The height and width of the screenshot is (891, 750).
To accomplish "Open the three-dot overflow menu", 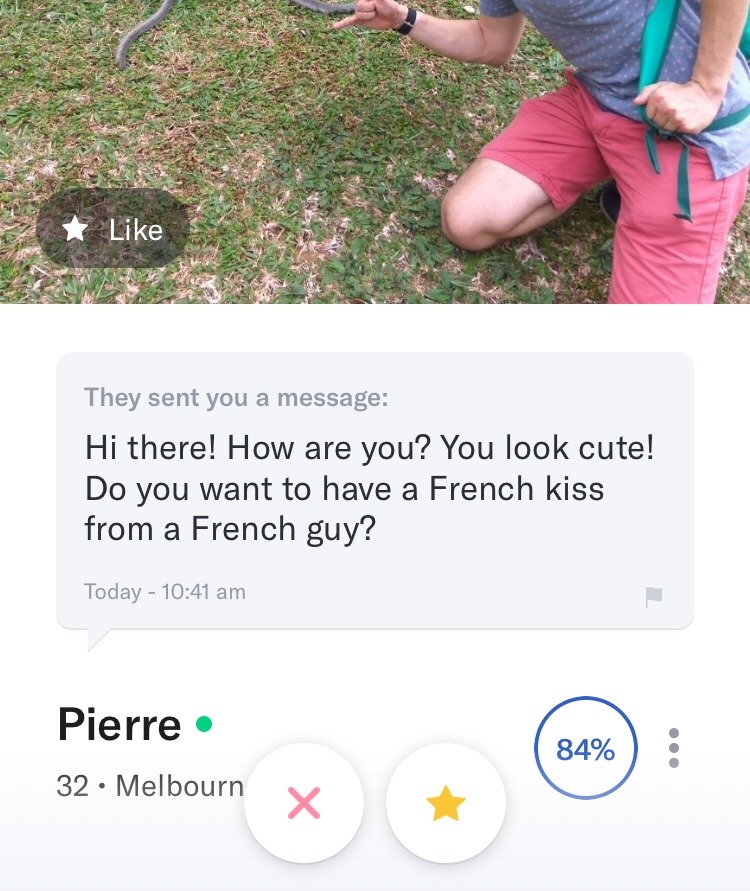I will coord(674,748).
